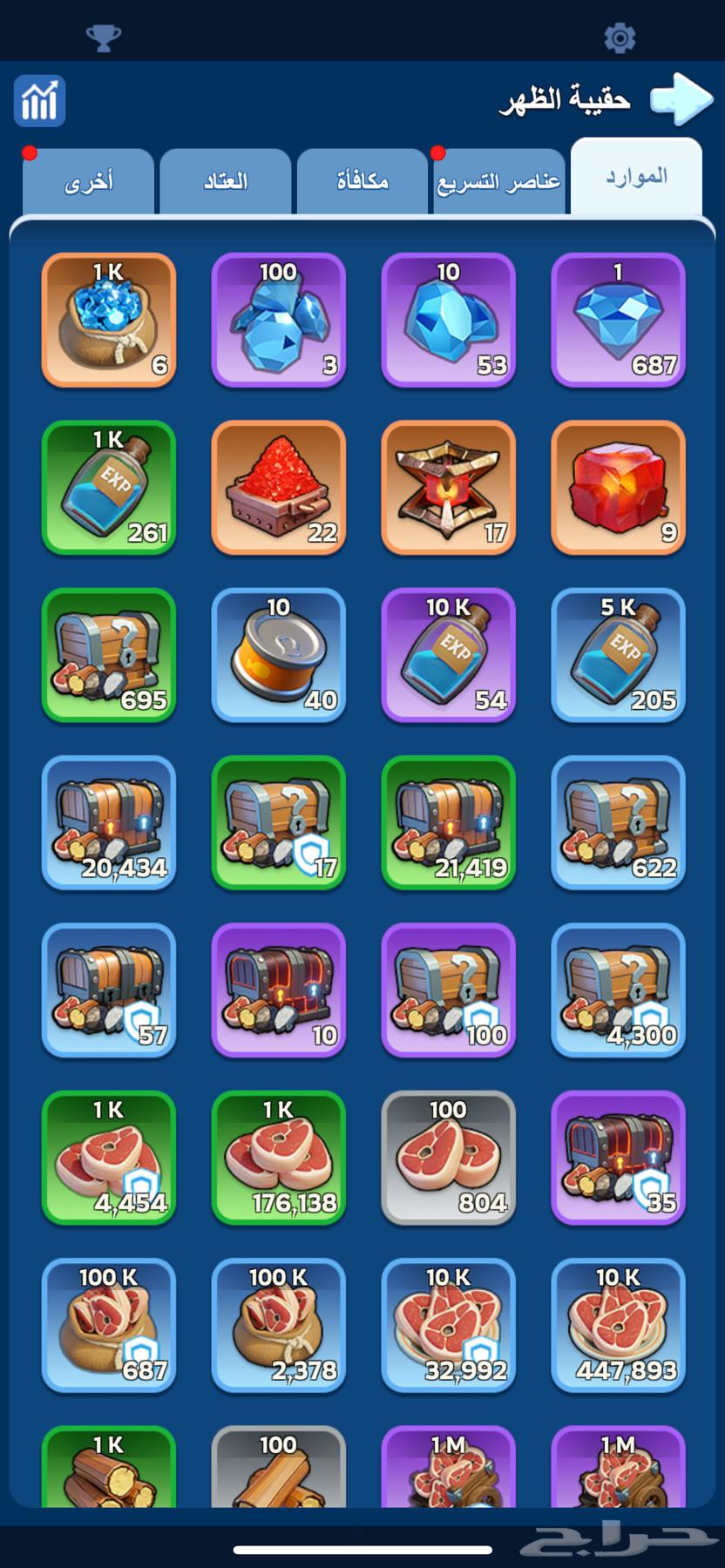Select the resource chest with 20,434
This screenshot has width=725, height=1568.
point(109,822)
